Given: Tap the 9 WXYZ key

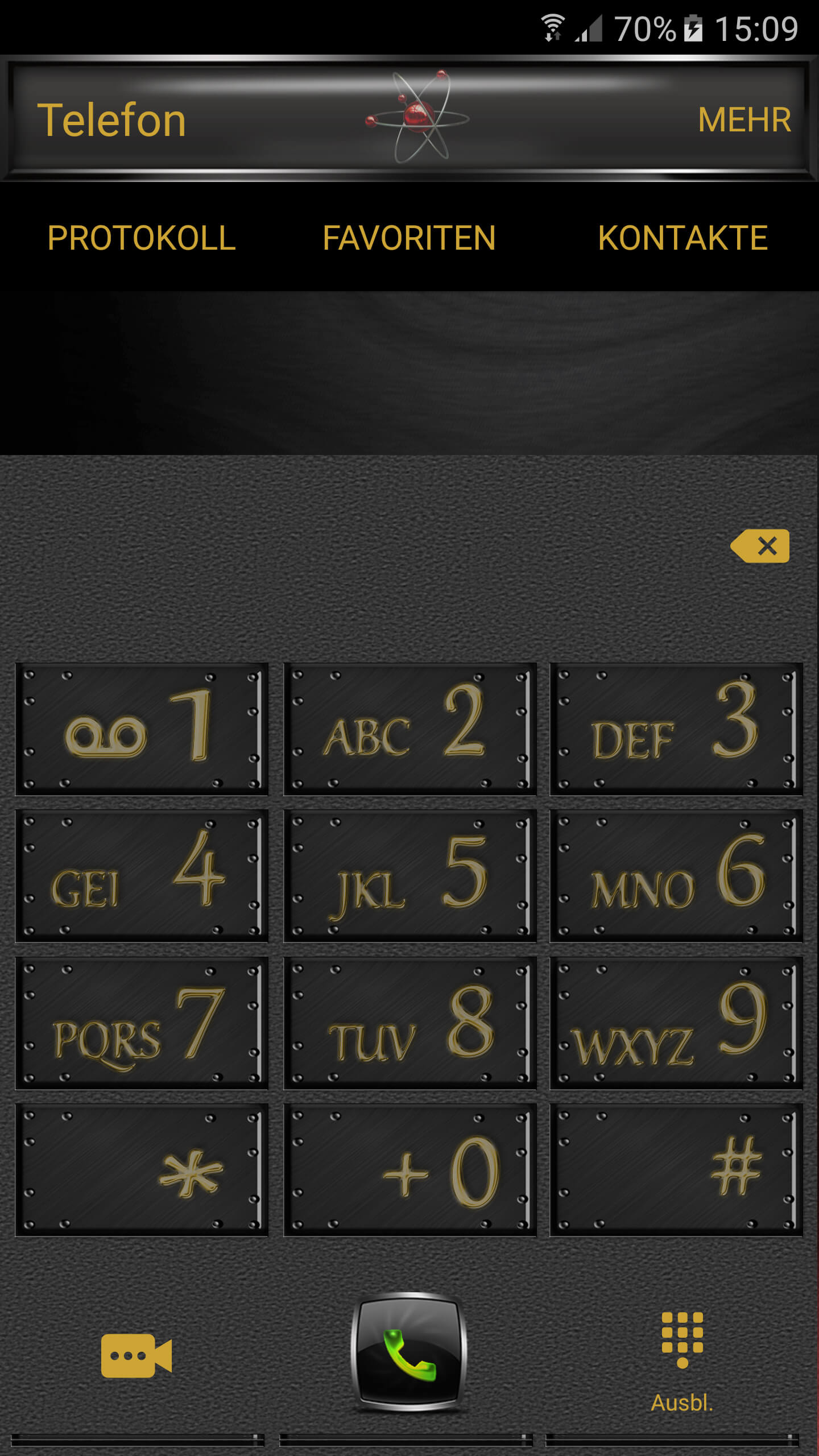Looking at the screenshot, I should click(x=676, y=1023).
